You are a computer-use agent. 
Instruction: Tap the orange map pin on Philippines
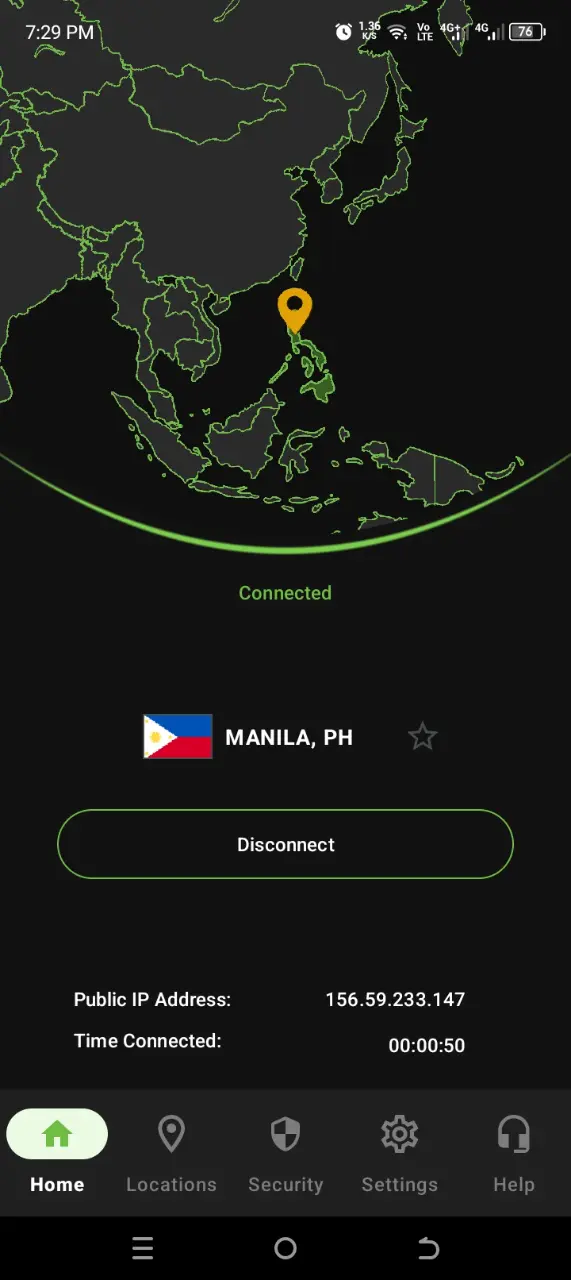tap(294, 311)
